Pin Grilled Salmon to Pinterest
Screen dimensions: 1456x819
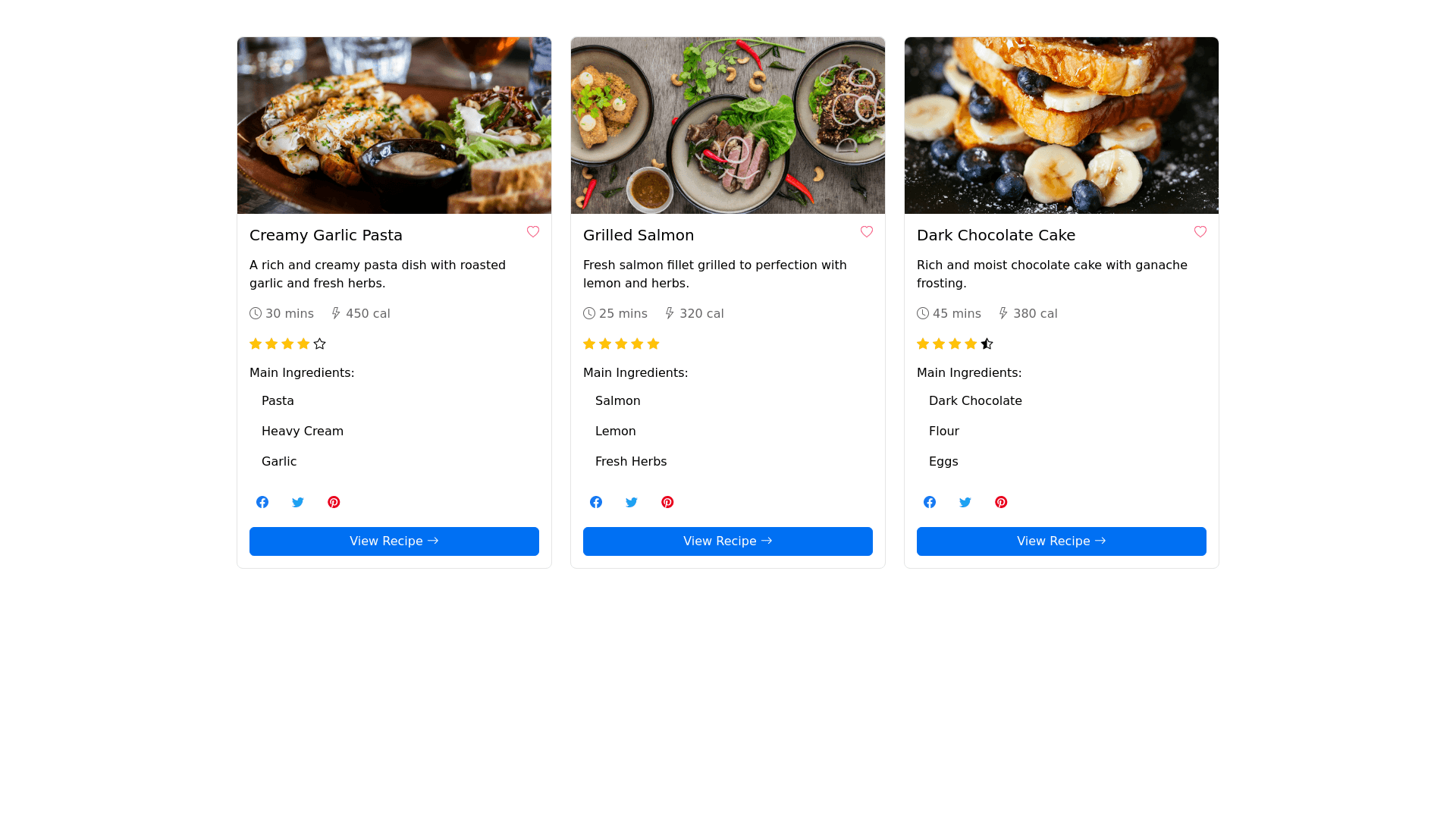[x=667, y=503]
